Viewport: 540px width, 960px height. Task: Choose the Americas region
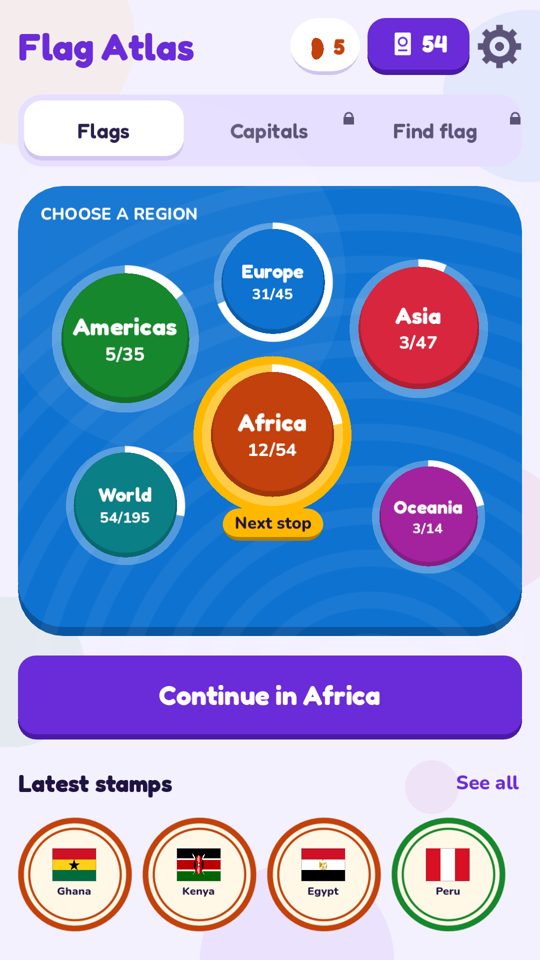(125, 338)
